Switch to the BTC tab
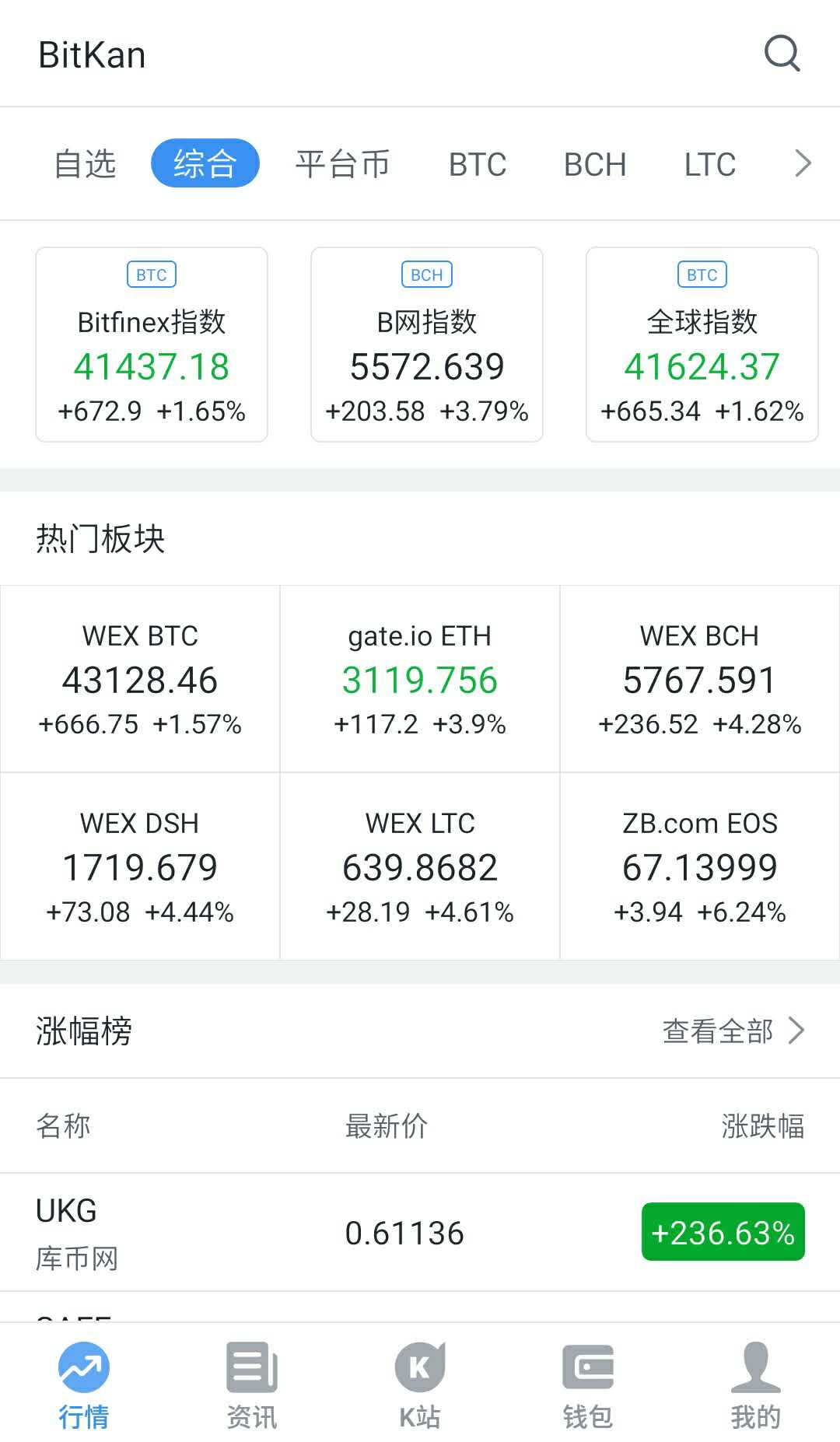840x1442 pixels. (478, 164)
